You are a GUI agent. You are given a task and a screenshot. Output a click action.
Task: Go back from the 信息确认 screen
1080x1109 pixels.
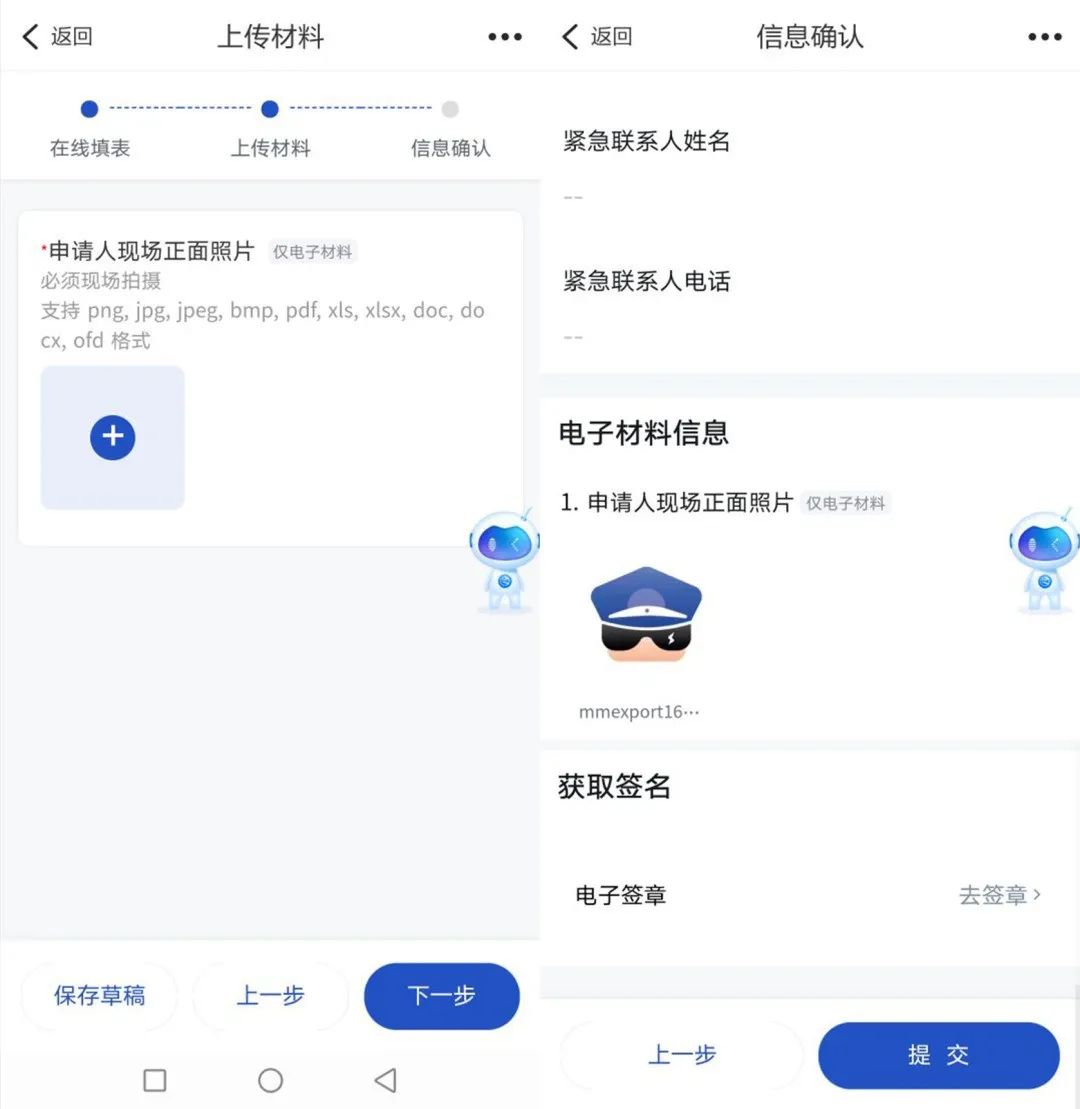597,37
